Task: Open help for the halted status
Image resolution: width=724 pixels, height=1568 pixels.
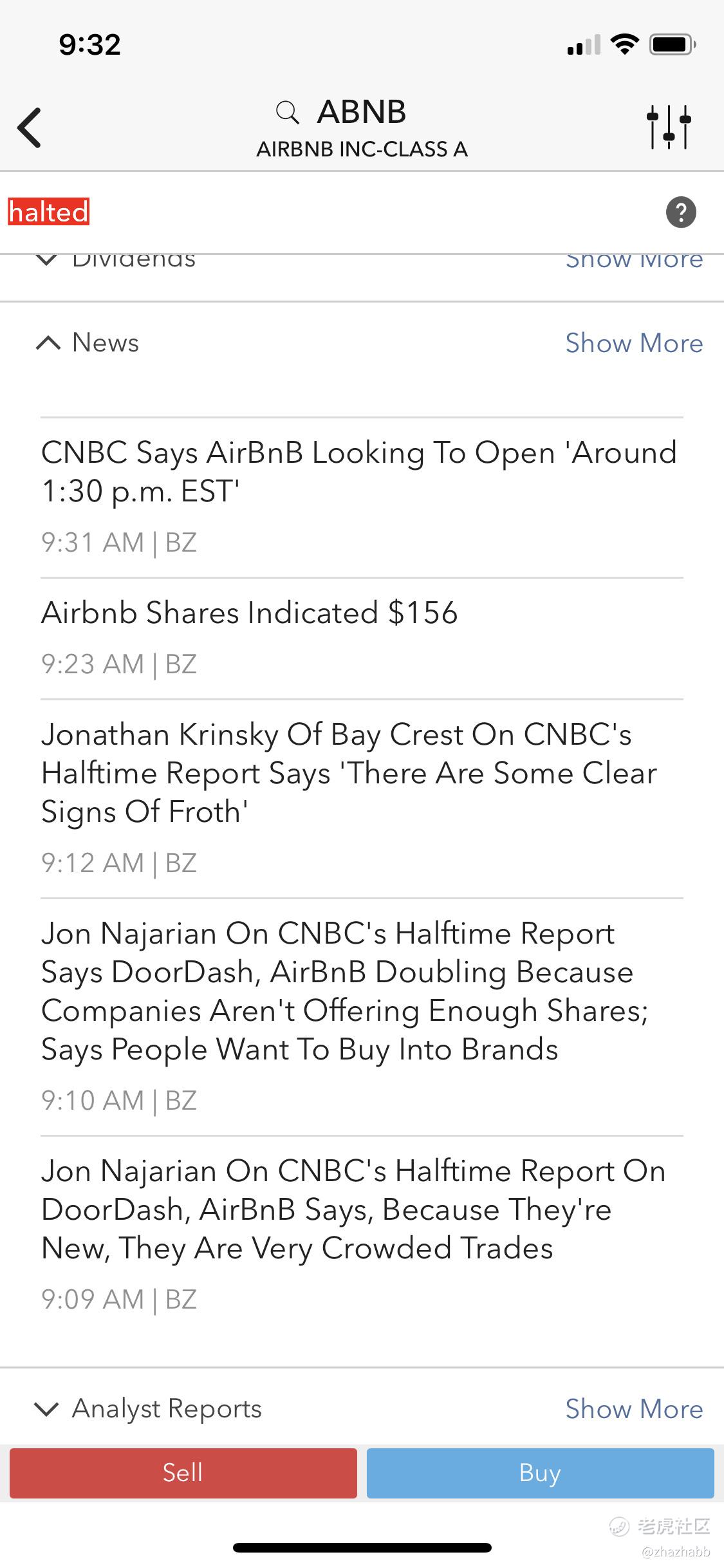Action: pyautogui.click(x=681, y=212)
